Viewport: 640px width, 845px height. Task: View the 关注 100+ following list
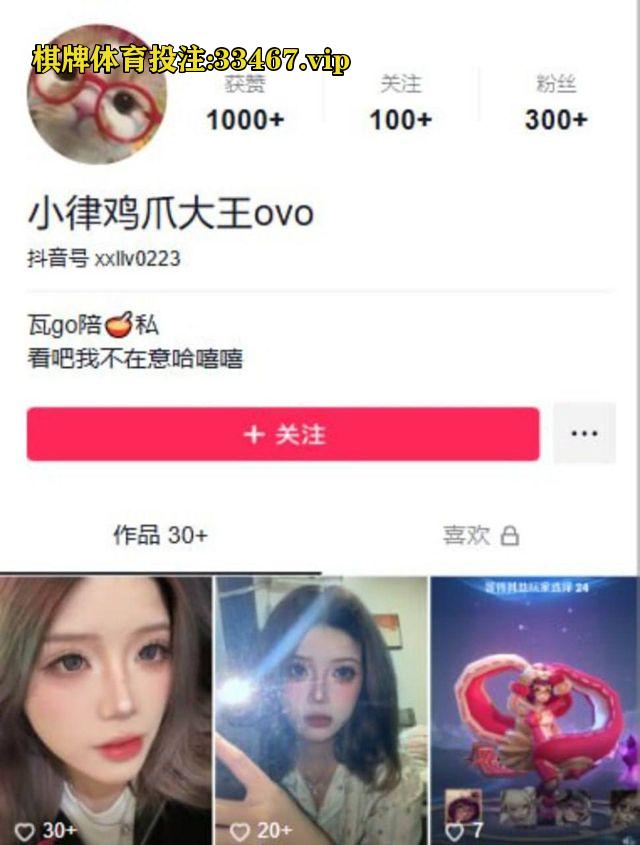(x=400, y=105)
